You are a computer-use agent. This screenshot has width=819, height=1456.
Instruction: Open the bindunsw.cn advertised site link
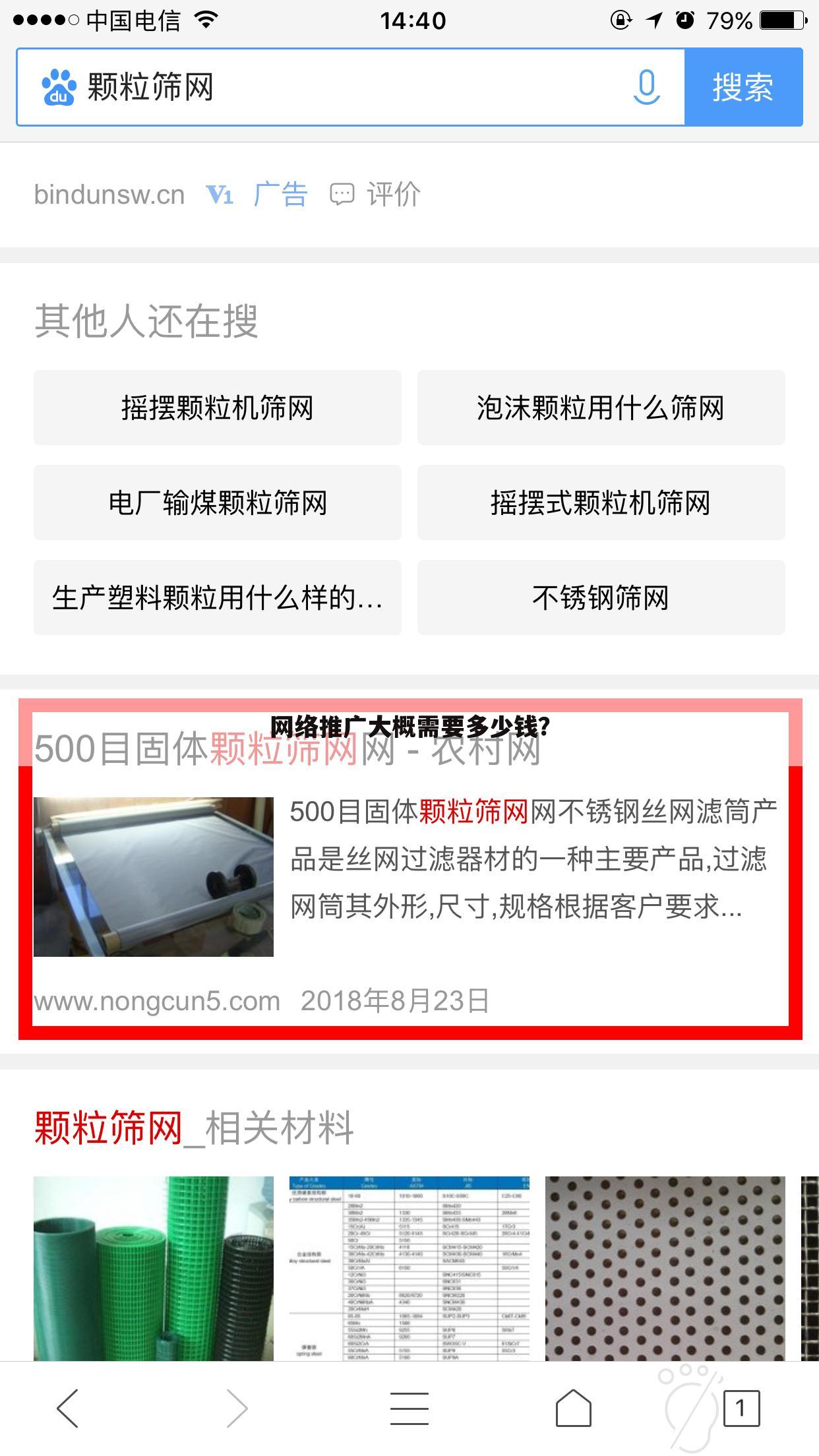click(x=109, y=193)
